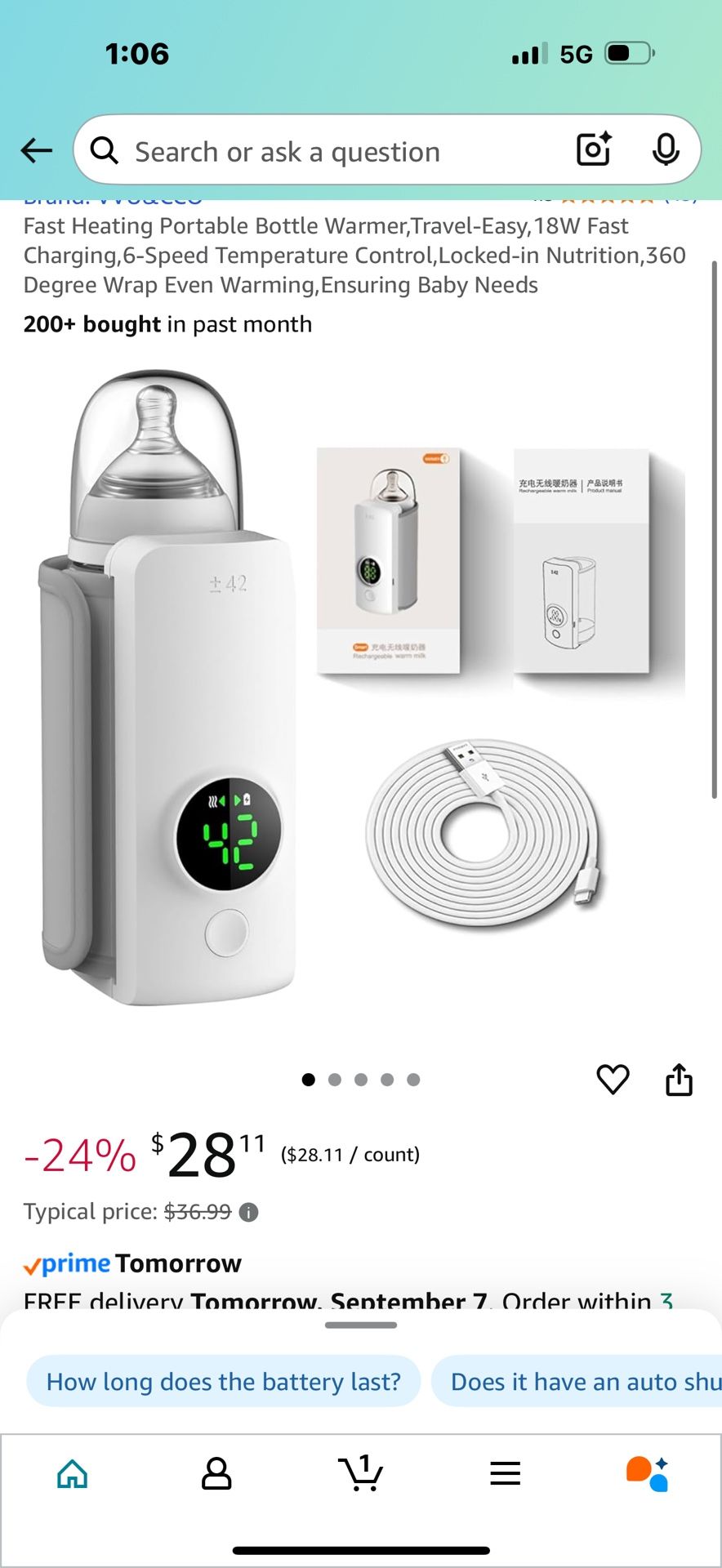Image resolution: width=722 pixels, height=1568 pixels.
Task: View typical price info icon
Action: (x=249, y=1213)
